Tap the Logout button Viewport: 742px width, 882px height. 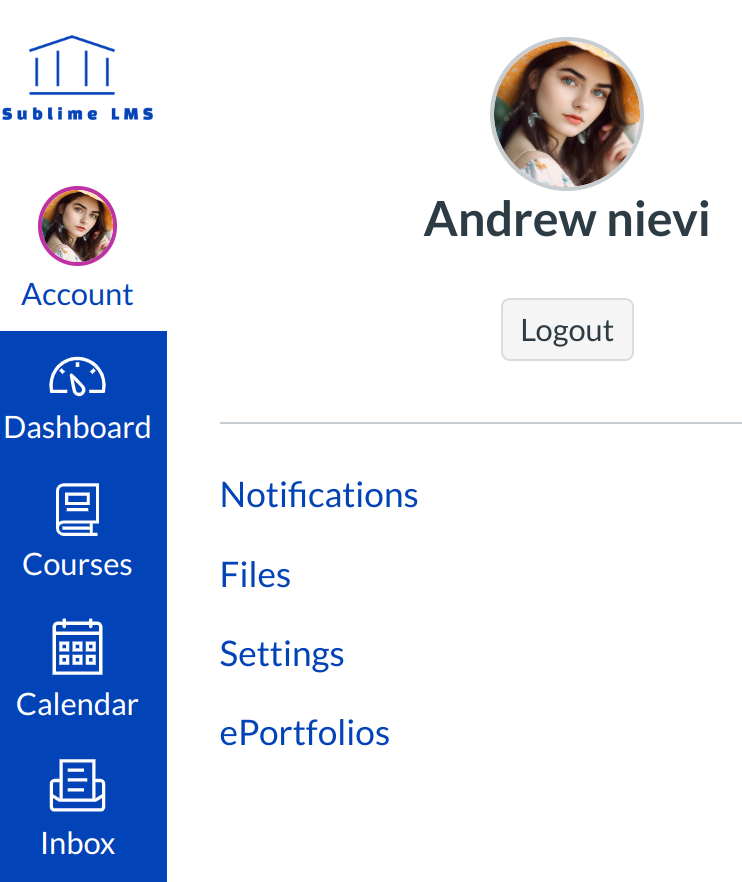(567, 330)
